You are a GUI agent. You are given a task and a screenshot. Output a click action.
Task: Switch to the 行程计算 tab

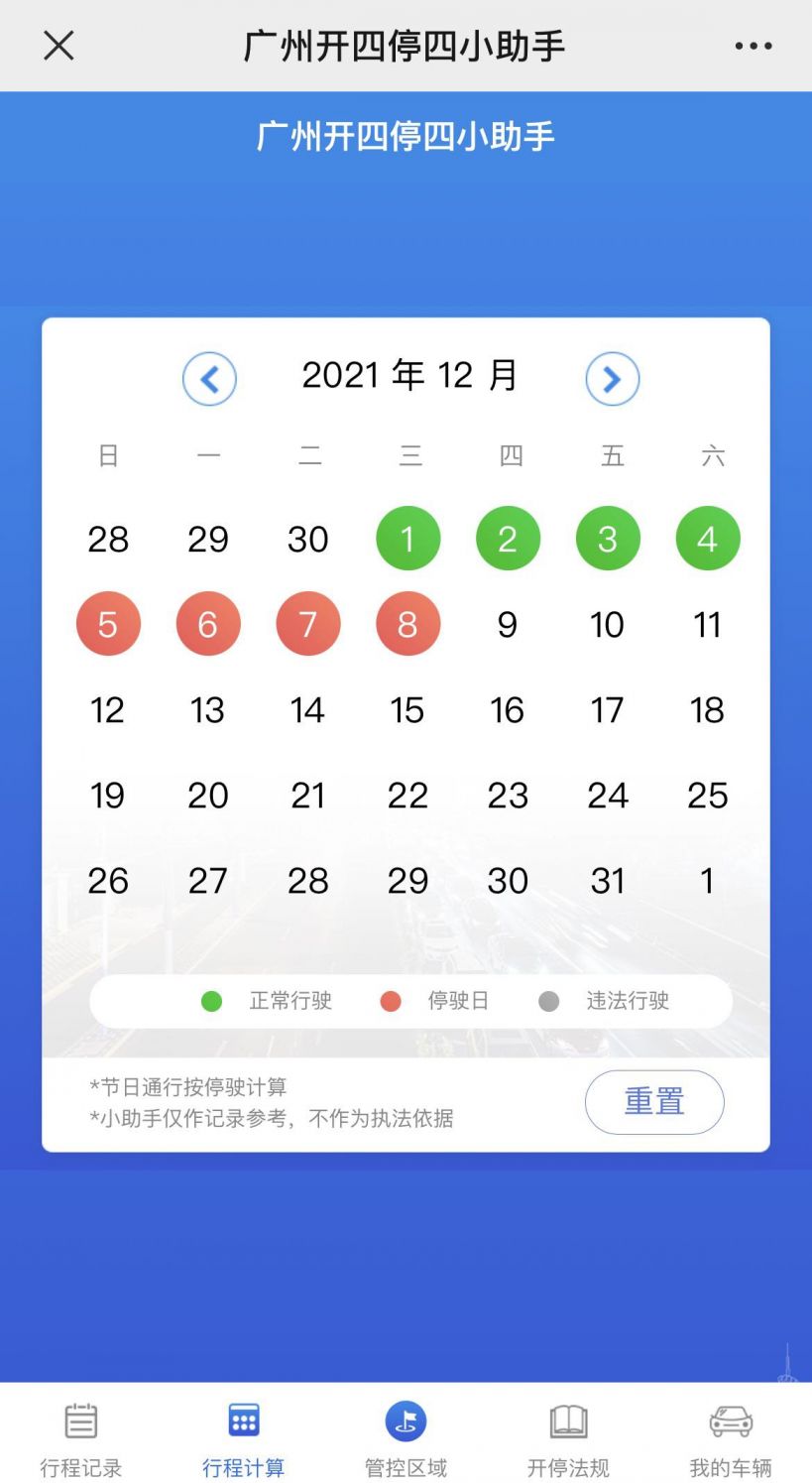pyautogui.click(x=243, y=1438)
